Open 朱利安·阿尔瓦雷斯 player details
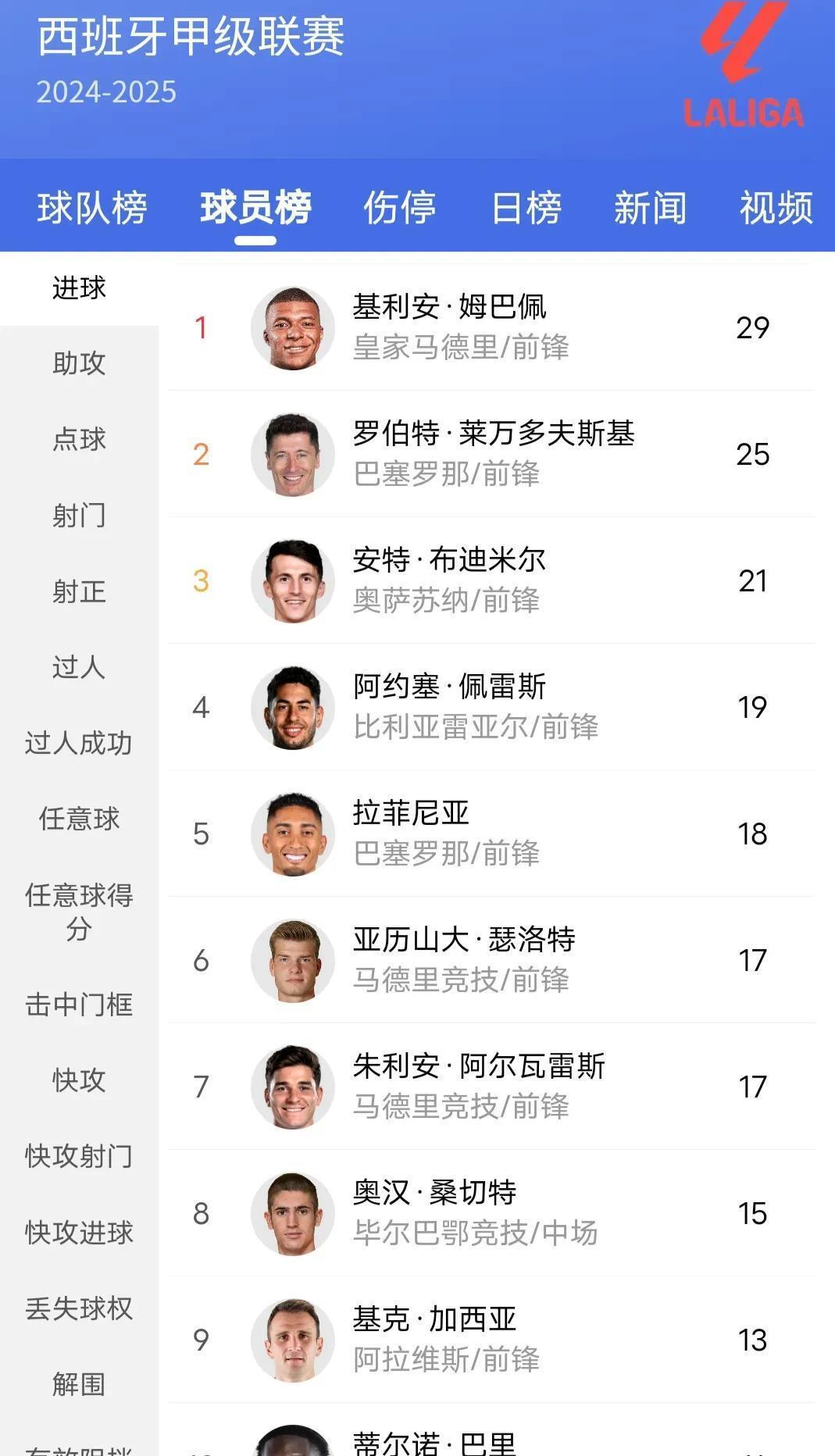The width and height of the screenshot is (835, 1456). pos(478,1087)
